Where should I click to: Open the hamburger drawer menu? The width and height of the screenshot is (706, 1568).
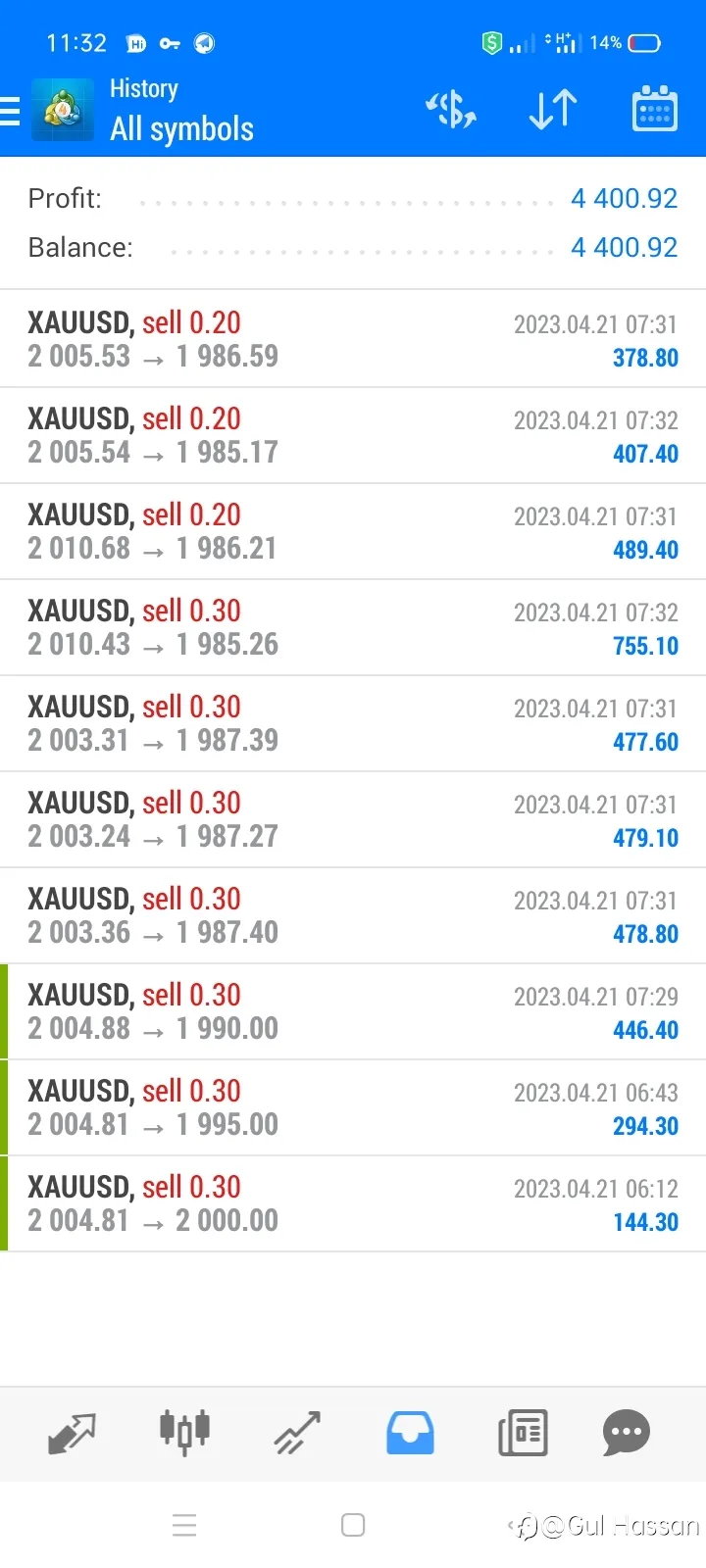10,111
